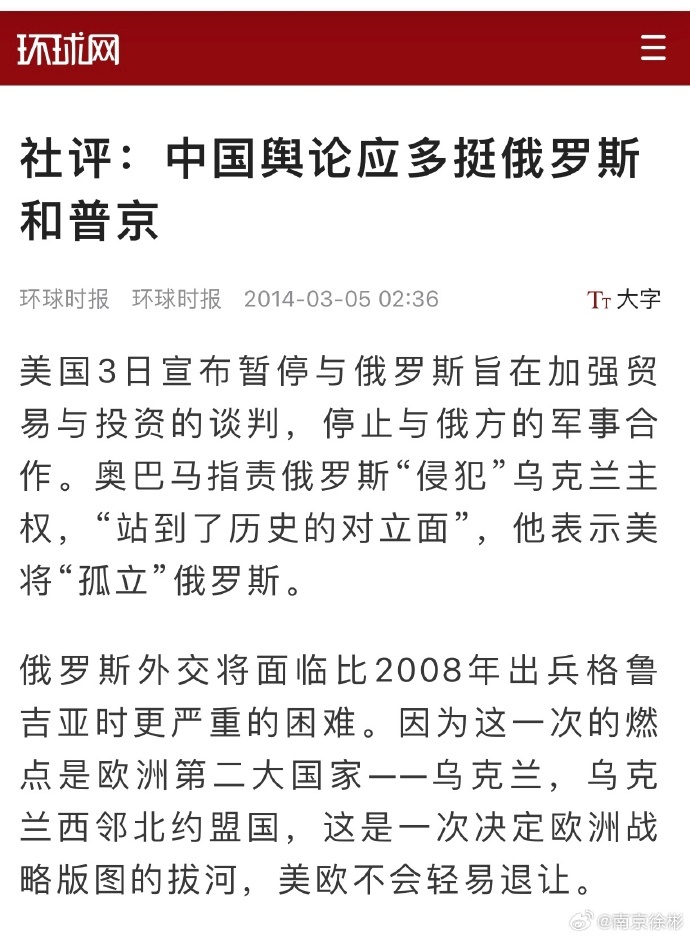Switch article text to large font (大字)

(624, 299)
